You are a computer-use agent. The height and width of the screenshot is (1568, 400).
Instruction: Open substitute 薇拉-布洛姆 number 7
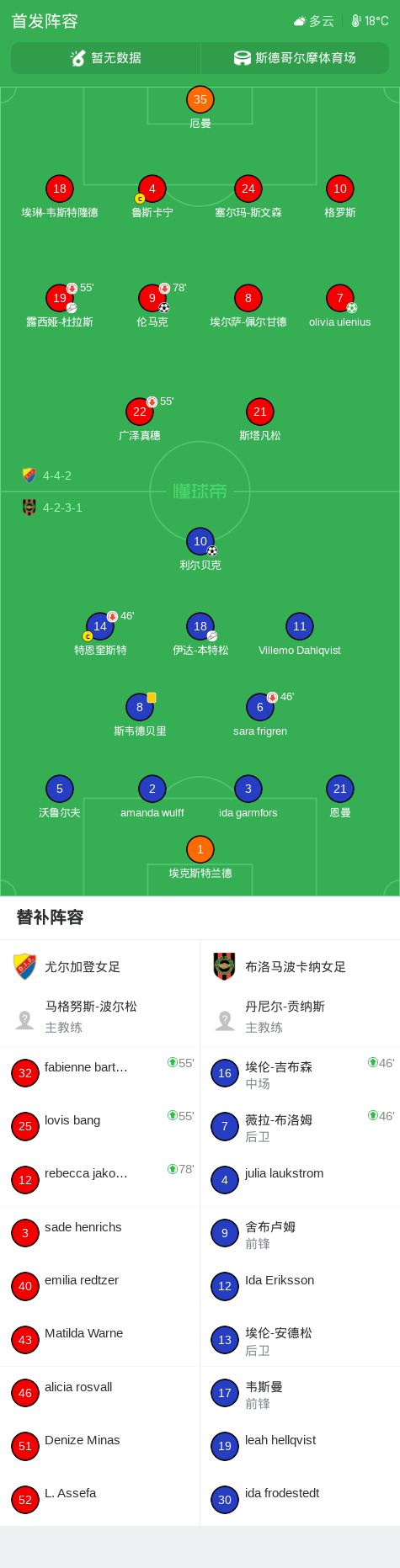(300, 1126)
